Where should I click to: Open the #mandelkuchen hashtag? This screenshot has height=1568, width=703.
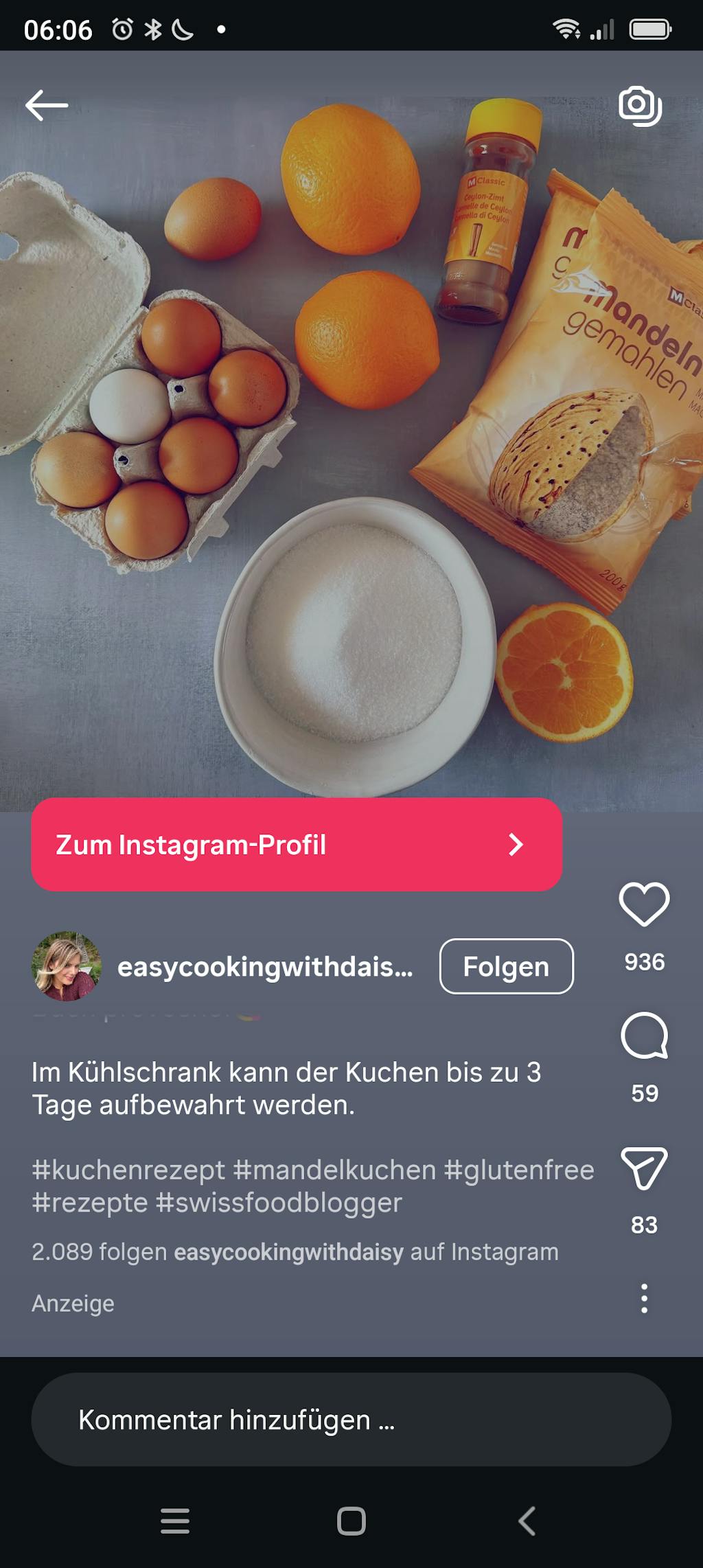(x=334, y=1170)
